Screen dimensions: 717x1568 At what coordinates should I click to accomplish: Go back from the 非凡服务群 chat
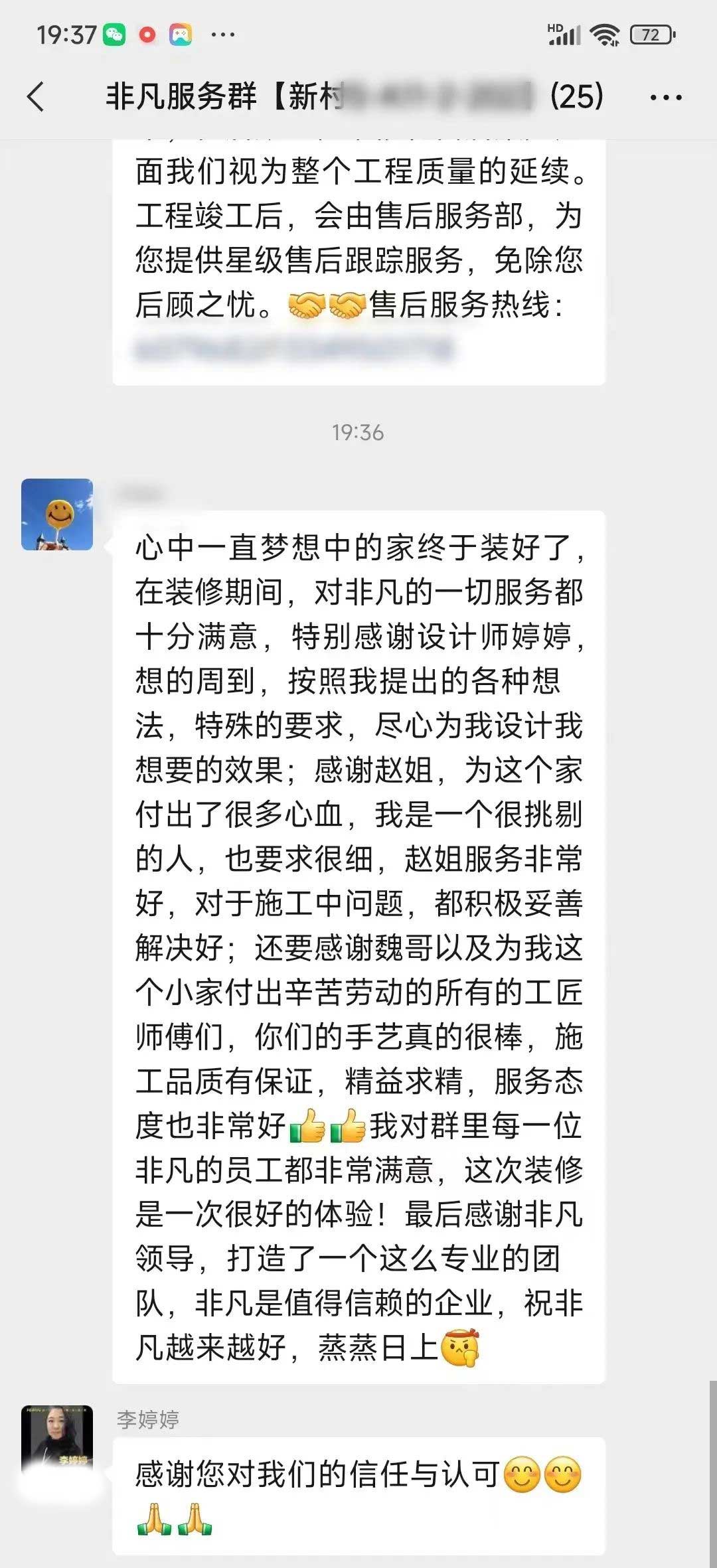pos(36,97)
